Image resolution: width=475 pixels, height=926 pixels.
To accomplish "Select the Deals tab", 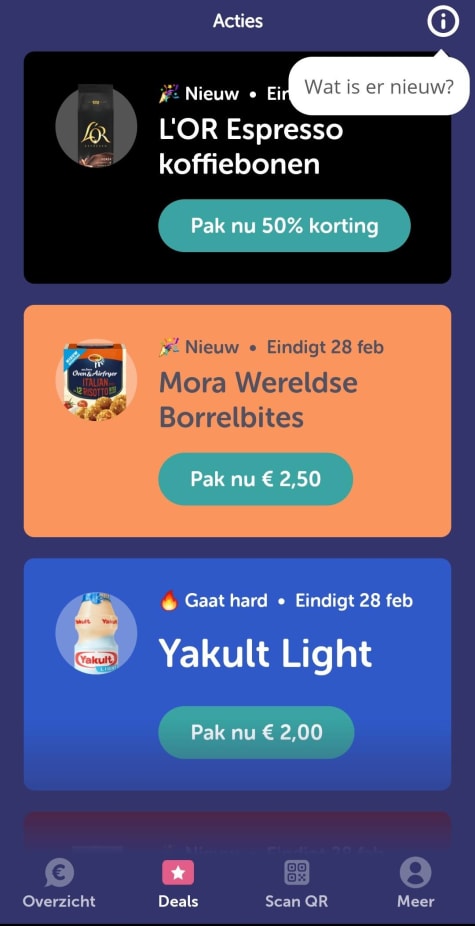I will [178, 883].
